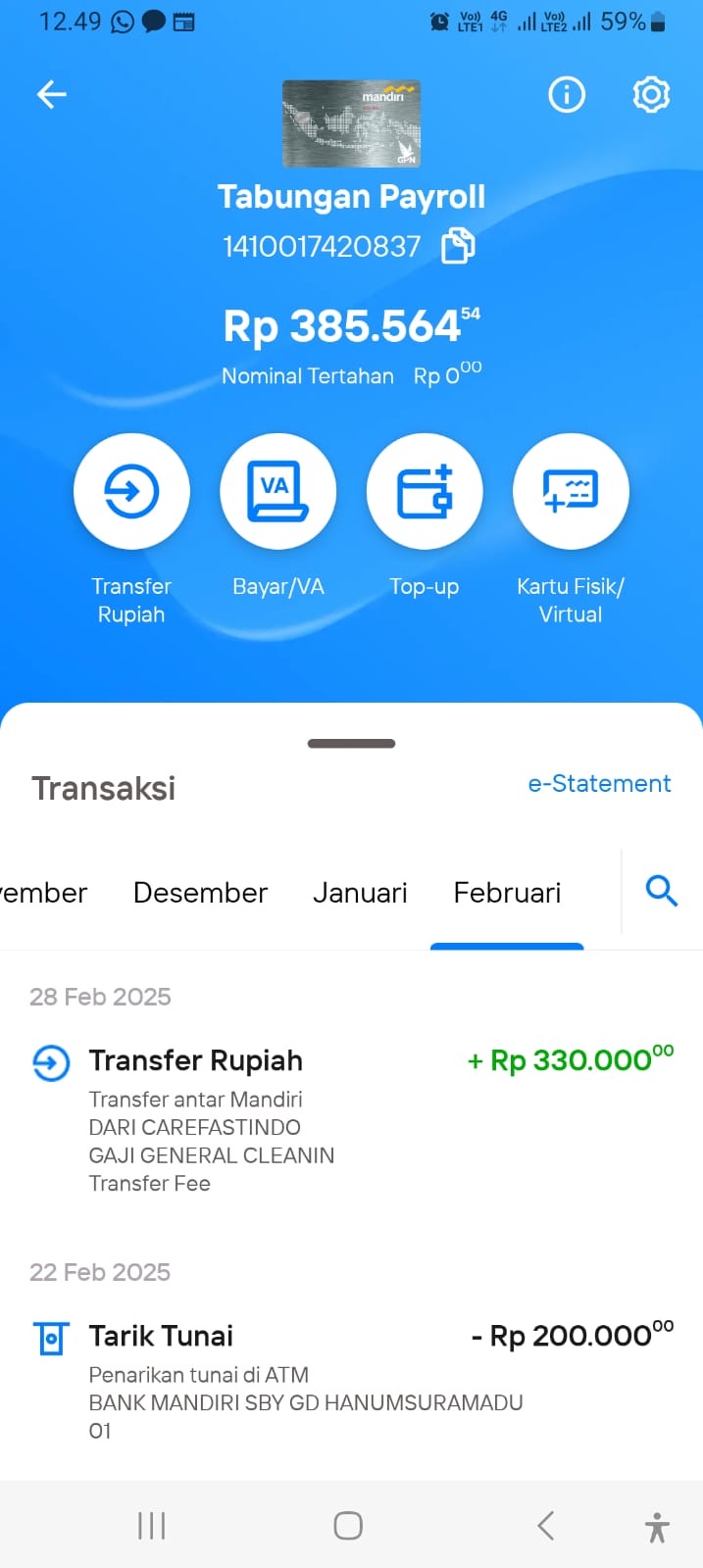Tap the transaction sheet drag handle
Screen dimensions: 703x1568
click(351, 744)
